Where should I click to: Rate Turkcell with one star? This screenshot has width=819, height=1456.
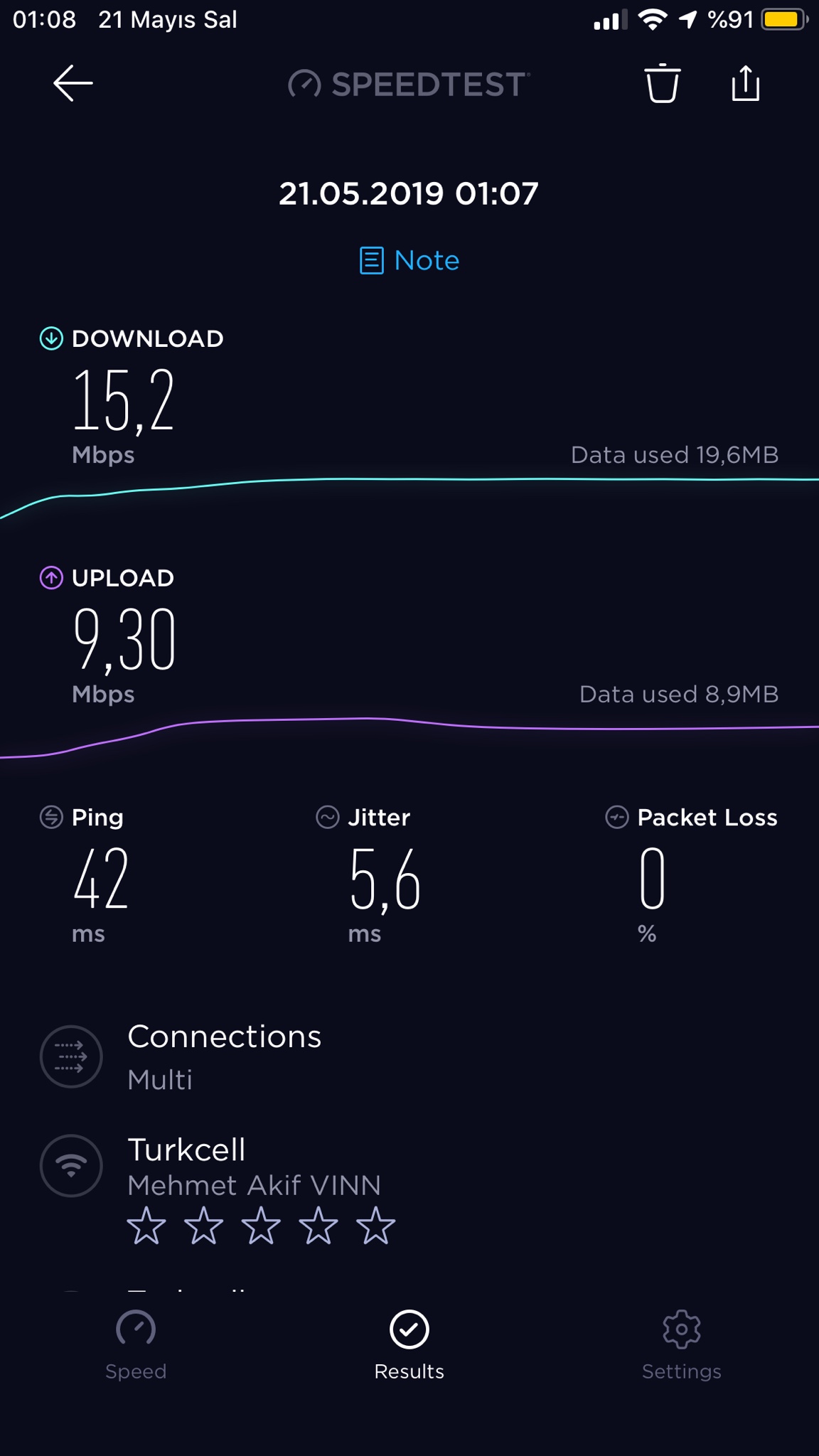click(x=146, y=1226)
